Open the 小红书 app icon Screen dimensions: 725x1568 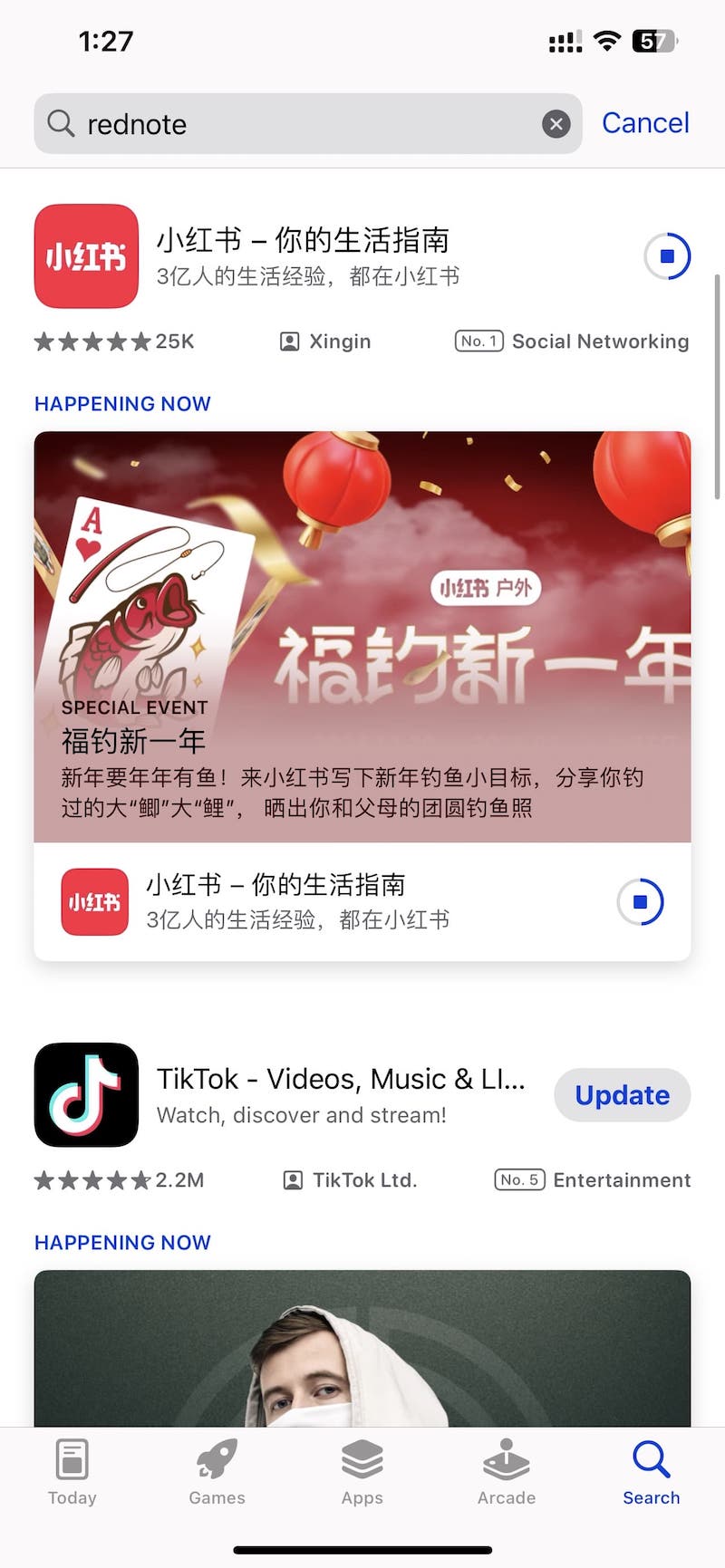click(x=85, y=256)
